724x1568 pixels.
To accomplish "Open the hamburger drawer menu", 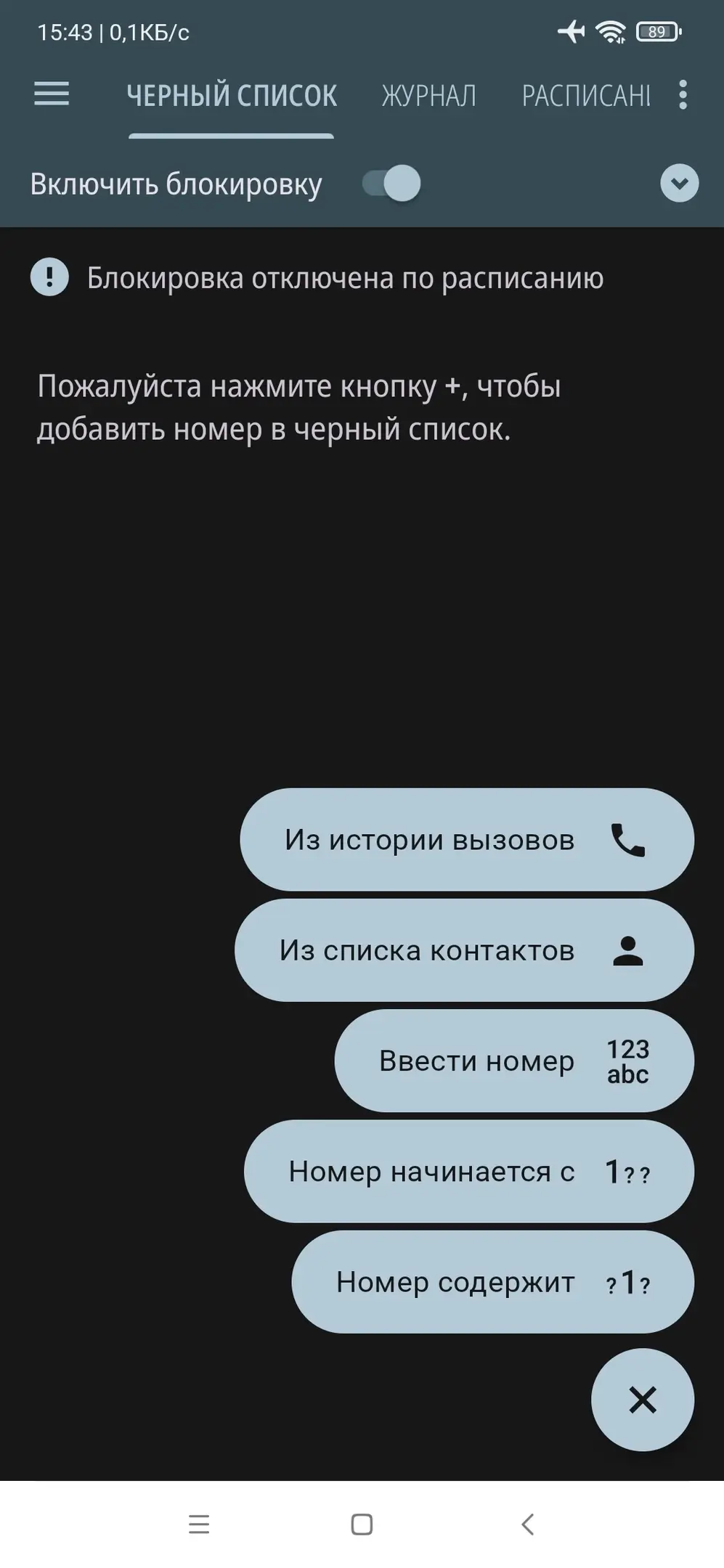I will click(x=52, y=94).
